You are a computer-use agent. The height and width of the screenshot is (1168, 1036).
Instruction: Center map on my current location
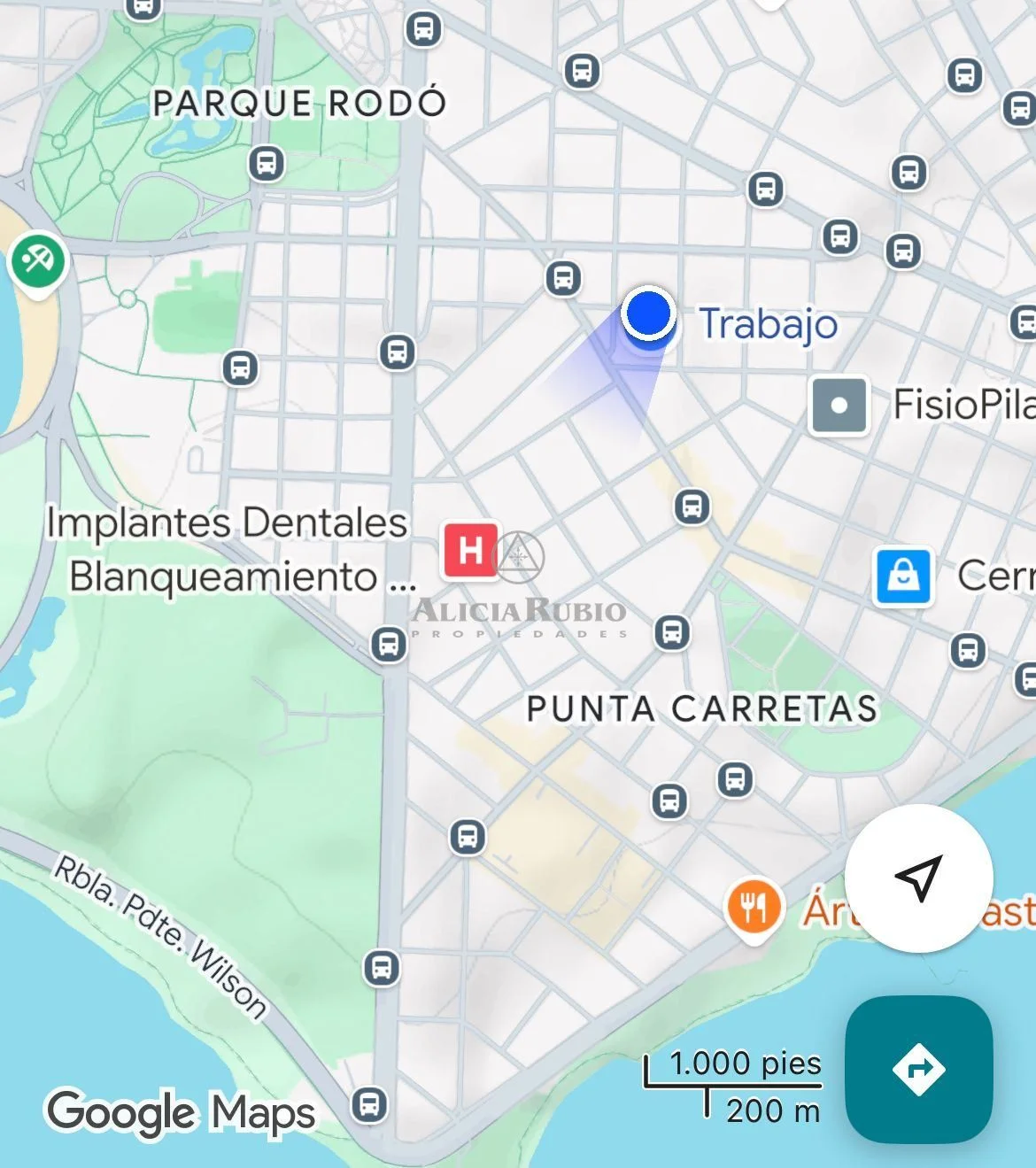pos(918,878)
